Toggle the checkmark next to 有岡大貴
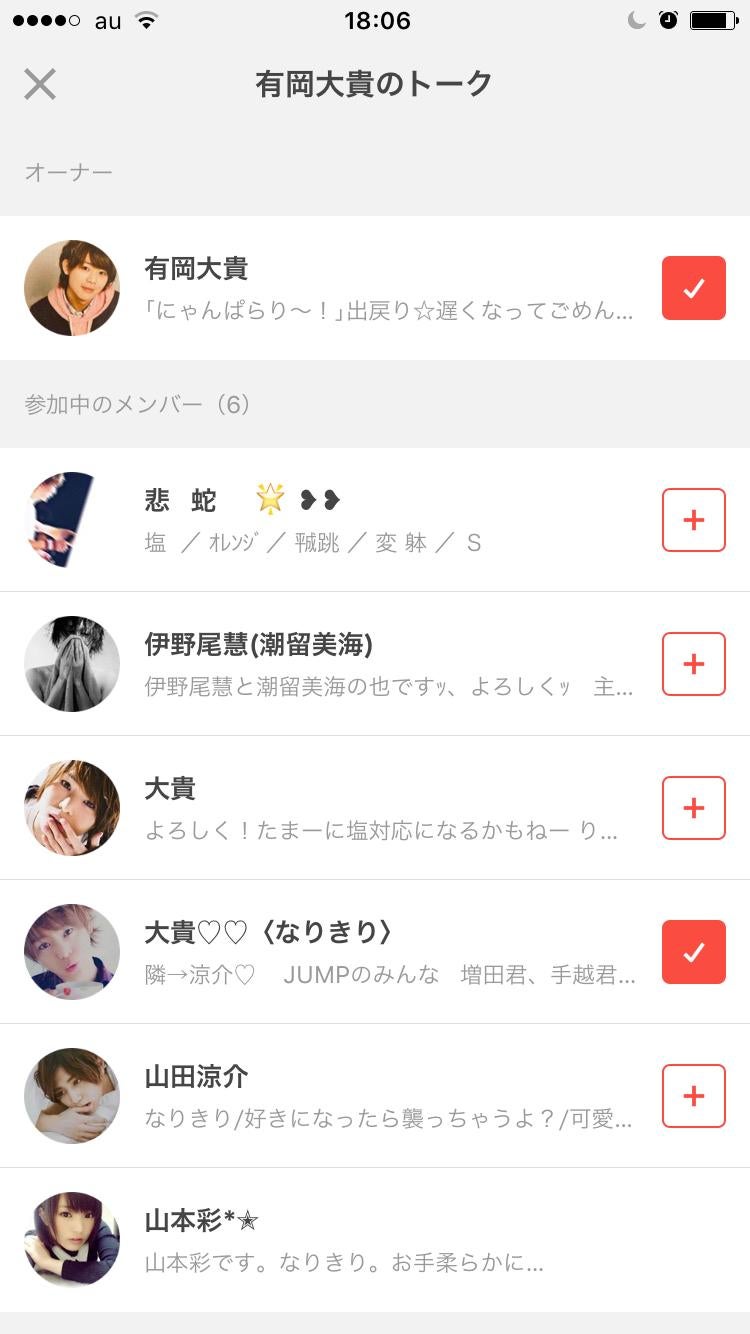Image resolution: width=750 pixels, height=1334 pixels. [x=693, y=287]
